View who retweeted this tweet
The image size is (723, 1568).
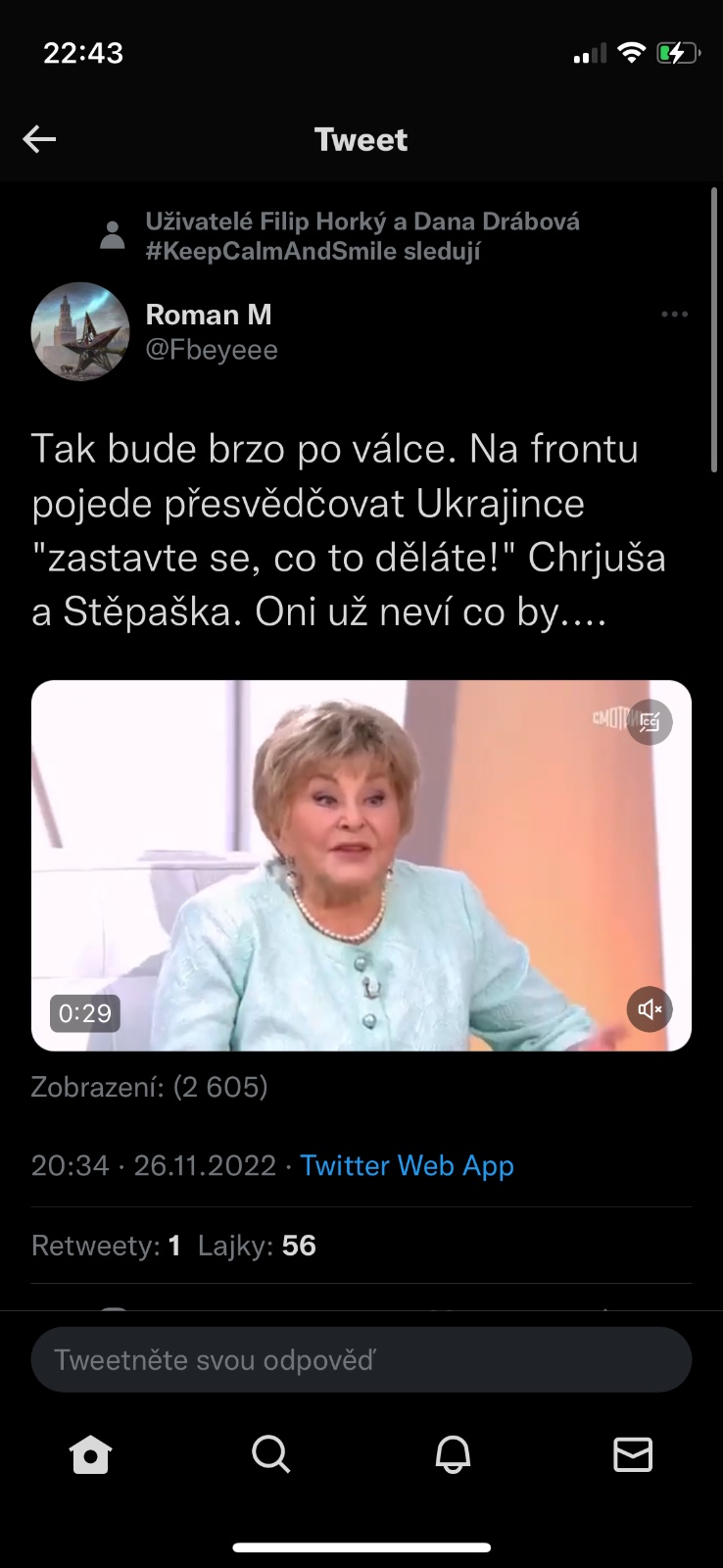pyautogui.click(x=106, y=1246)
